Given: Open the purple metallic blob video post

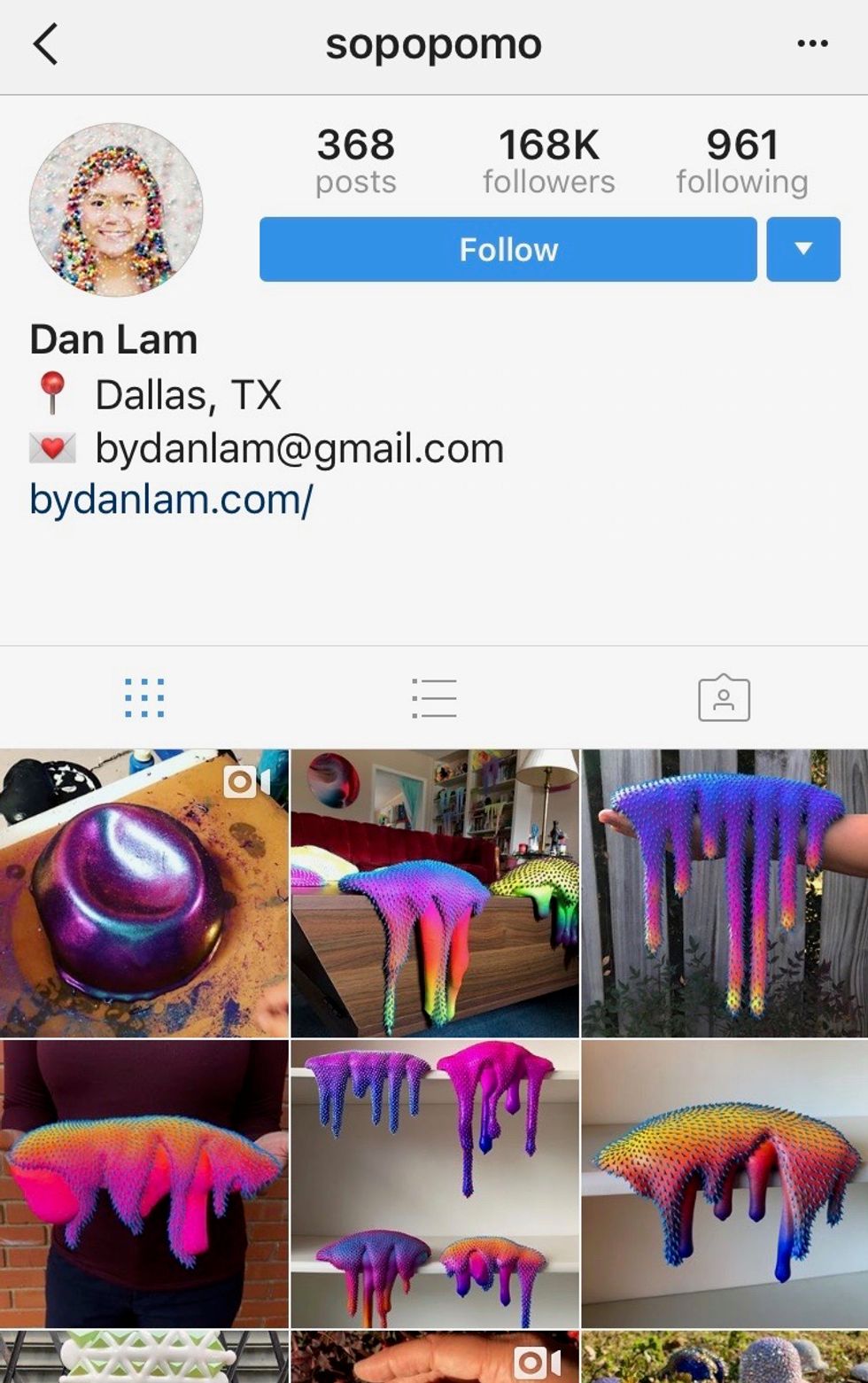Looking at the screenshot, I should [143, 893].
